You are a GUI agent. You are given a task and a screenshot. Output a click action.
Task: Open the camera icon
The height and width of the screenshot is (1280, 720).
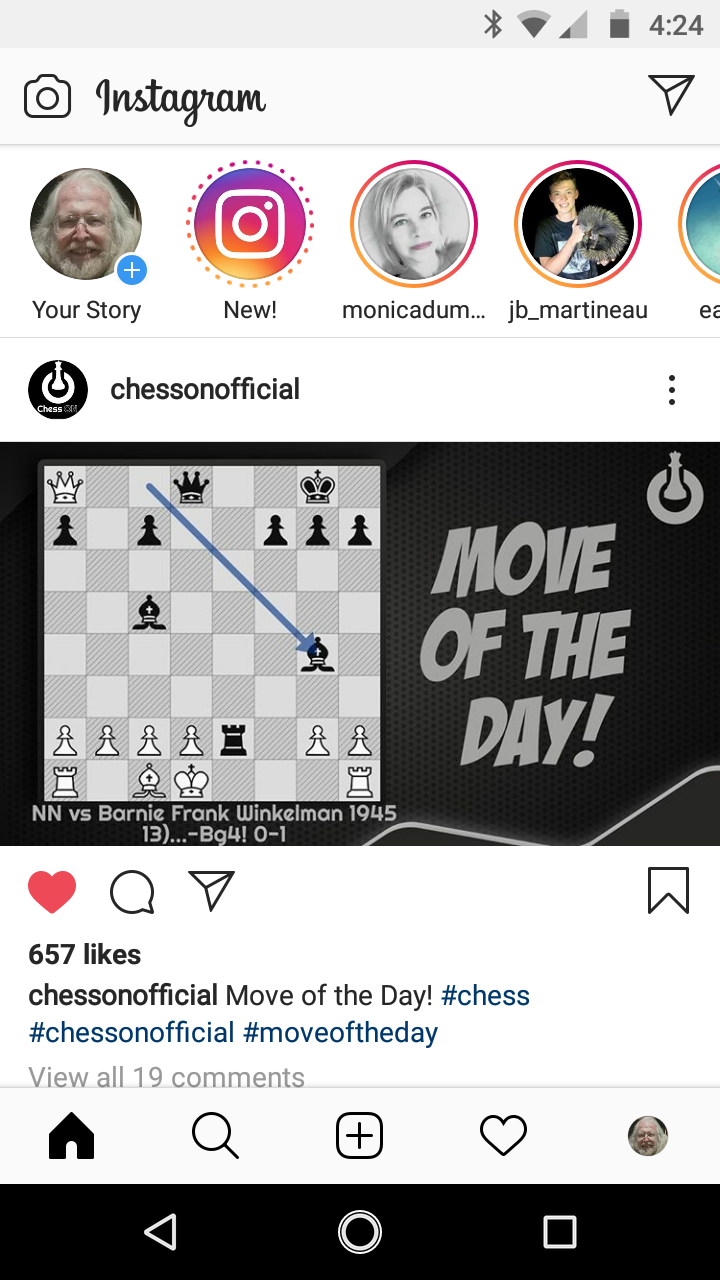click(x=47, y=97)
